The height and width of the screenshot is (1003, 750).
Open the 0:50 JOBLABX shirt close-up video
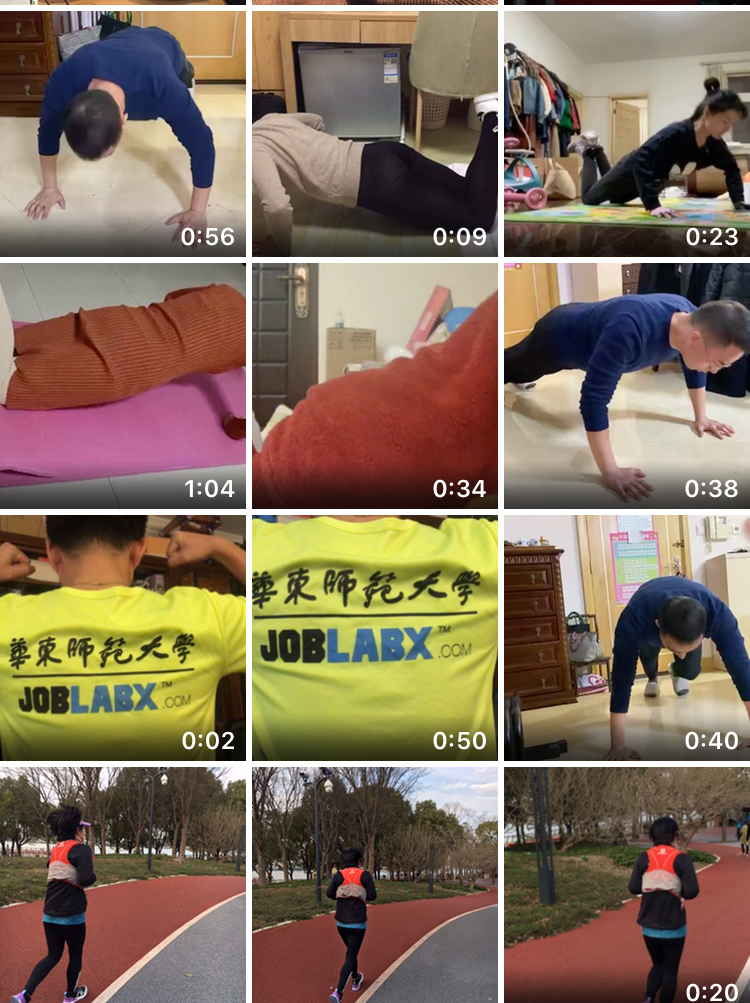pos(374,637)
